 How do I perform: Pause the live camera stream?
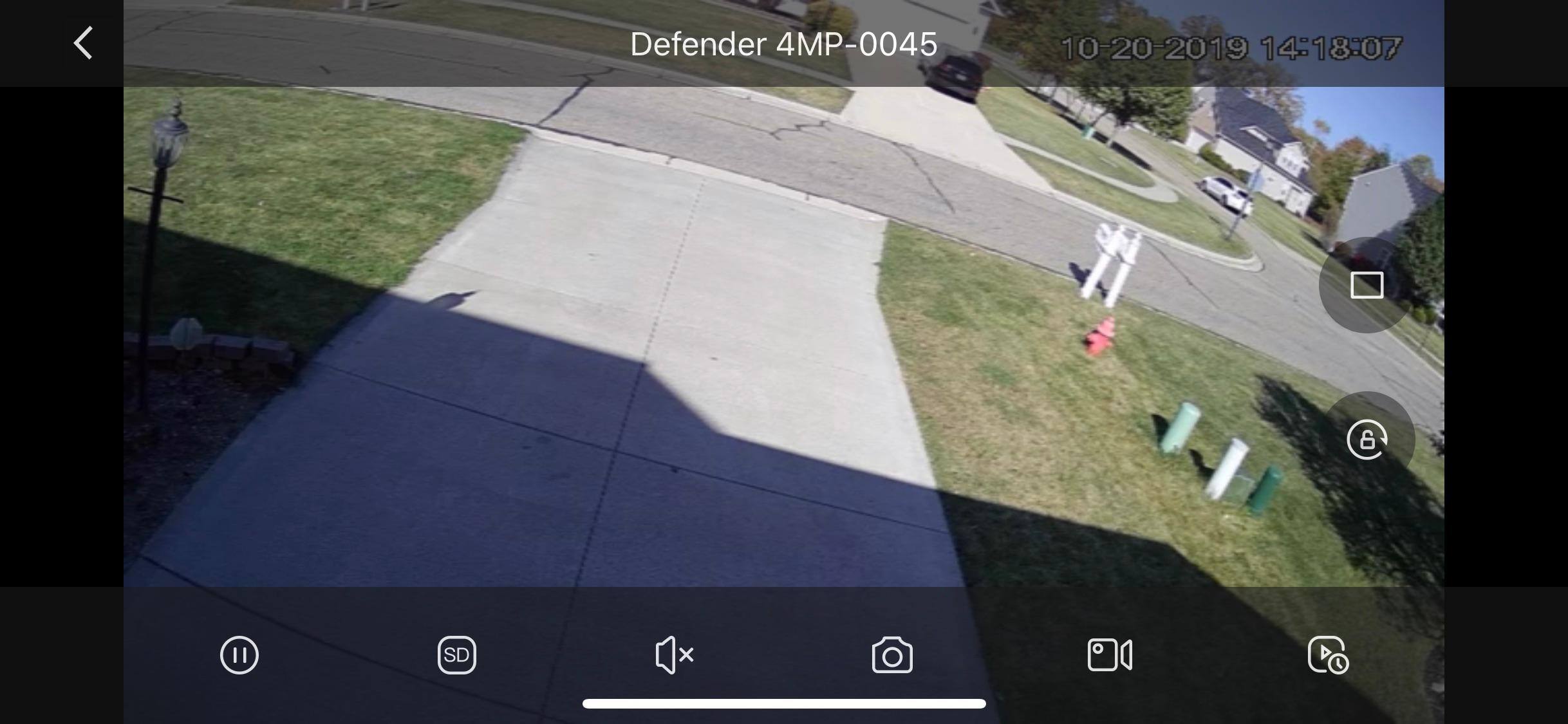pyautogui.click(x=239, y=655)
